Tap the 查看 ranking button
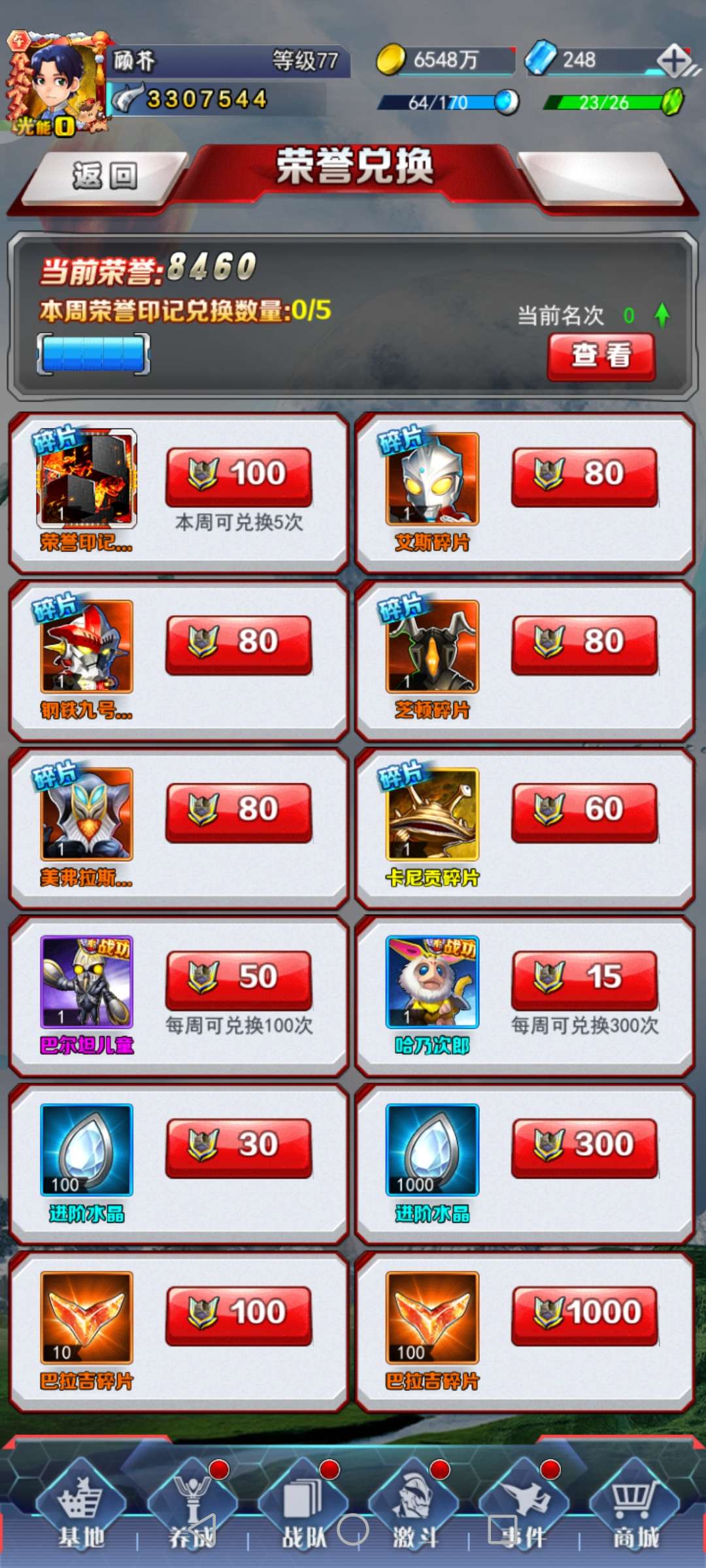The width and height of the screenshot is (706, 1568). click(601, 356)
